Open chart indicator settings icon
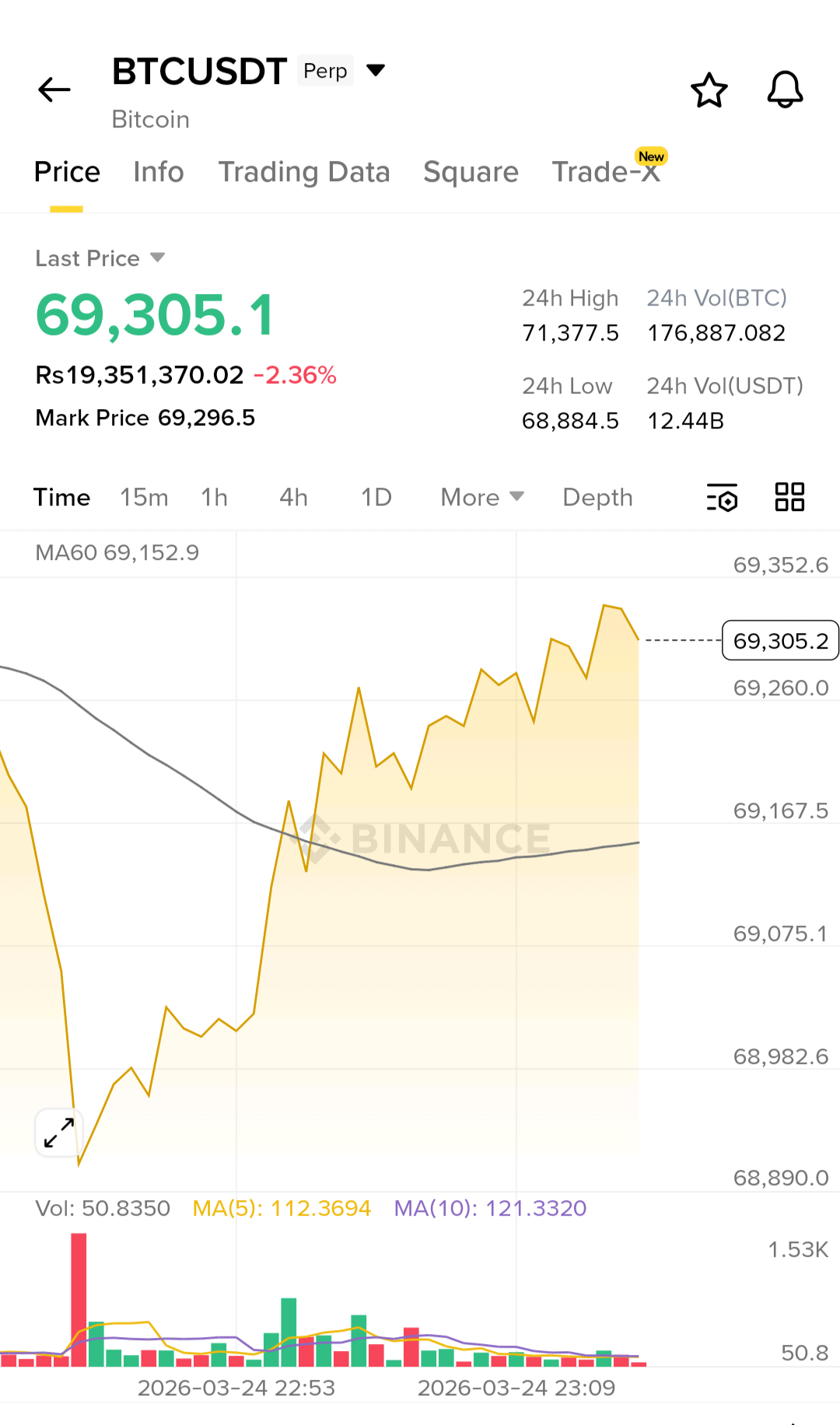Viewport: 840px width, 1425px height. point(722,498)
